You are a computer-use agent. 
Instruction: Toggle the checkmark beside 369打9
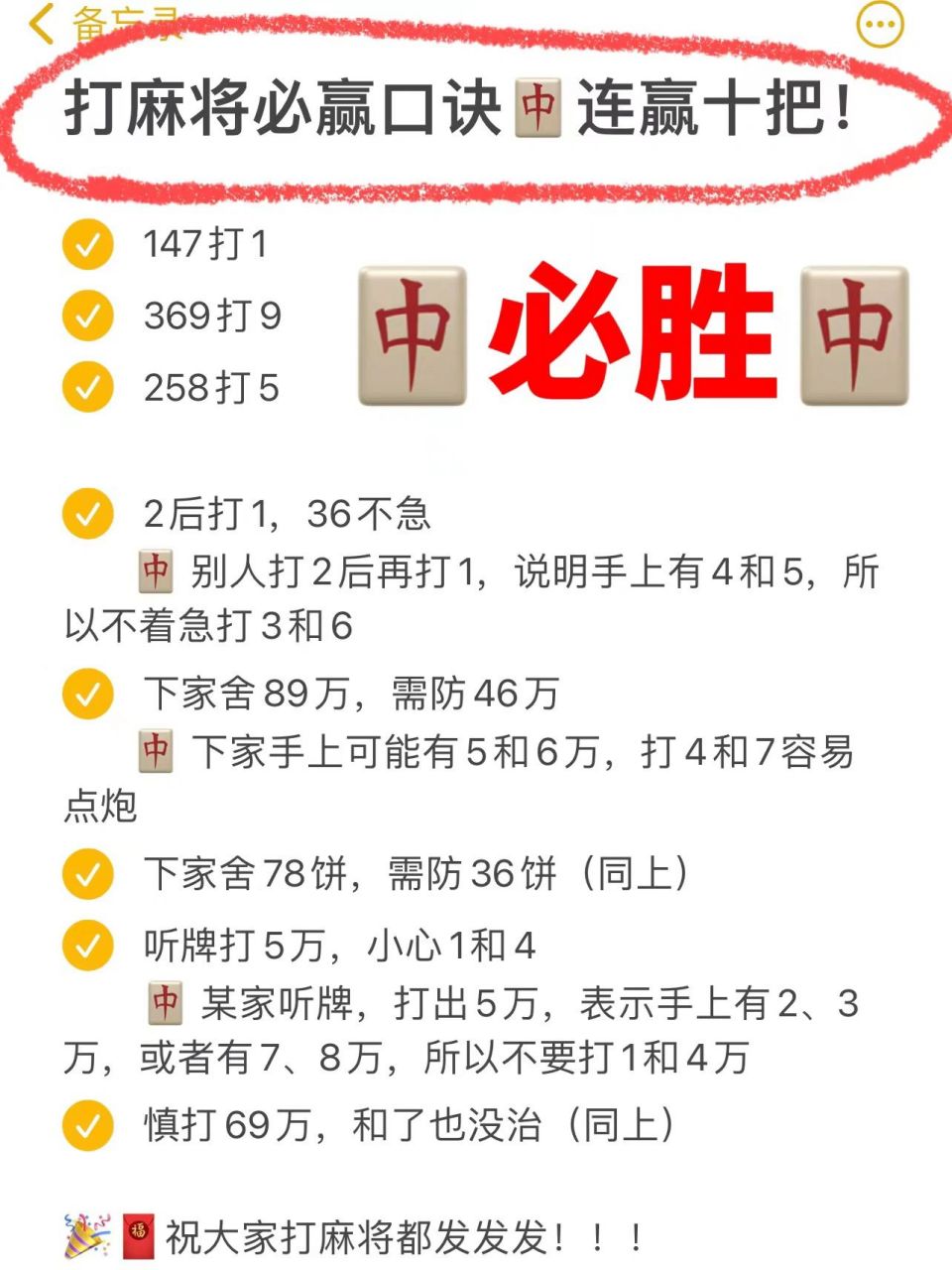tap(87, 316)
